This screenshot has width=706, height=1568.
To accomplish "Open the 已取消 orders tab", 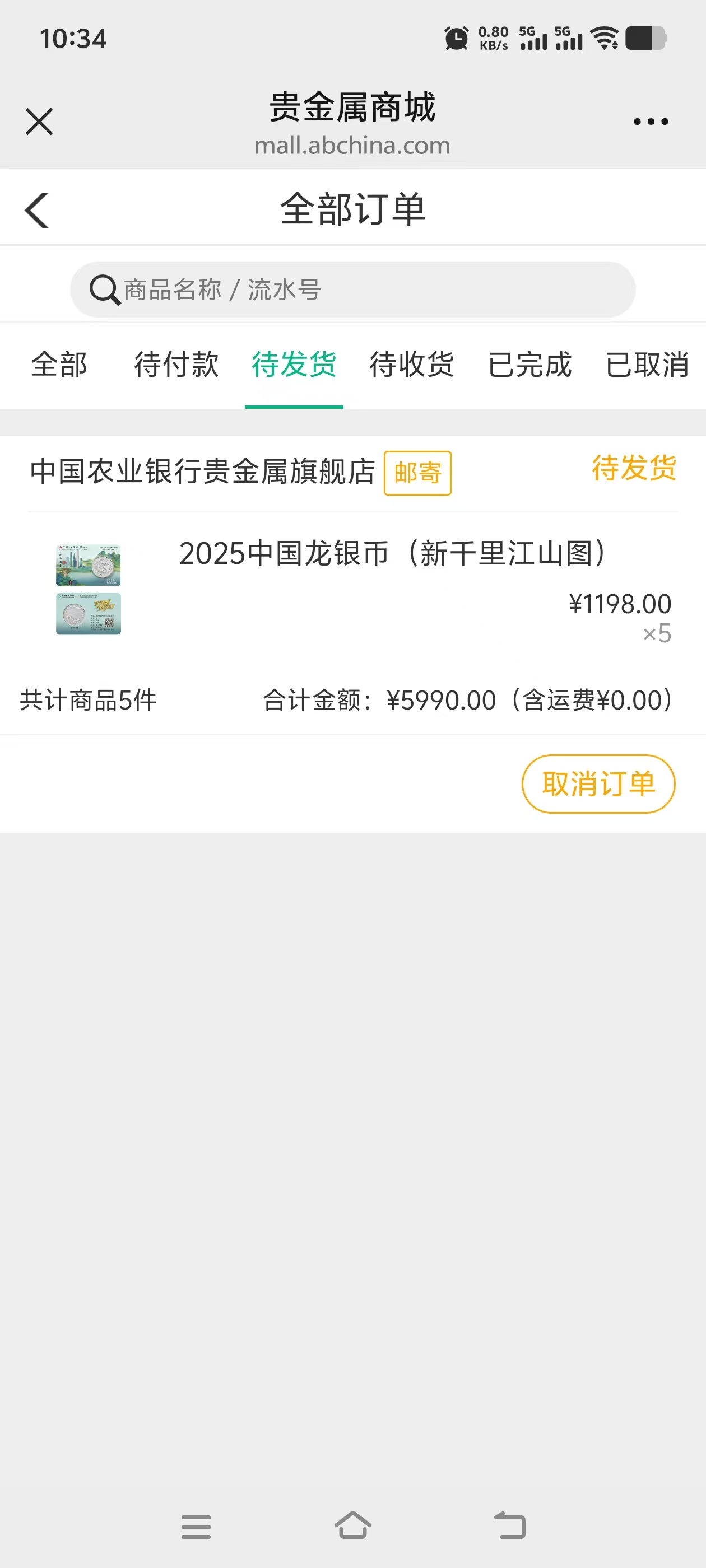I will pyautogui.click(x=647, y=365).
